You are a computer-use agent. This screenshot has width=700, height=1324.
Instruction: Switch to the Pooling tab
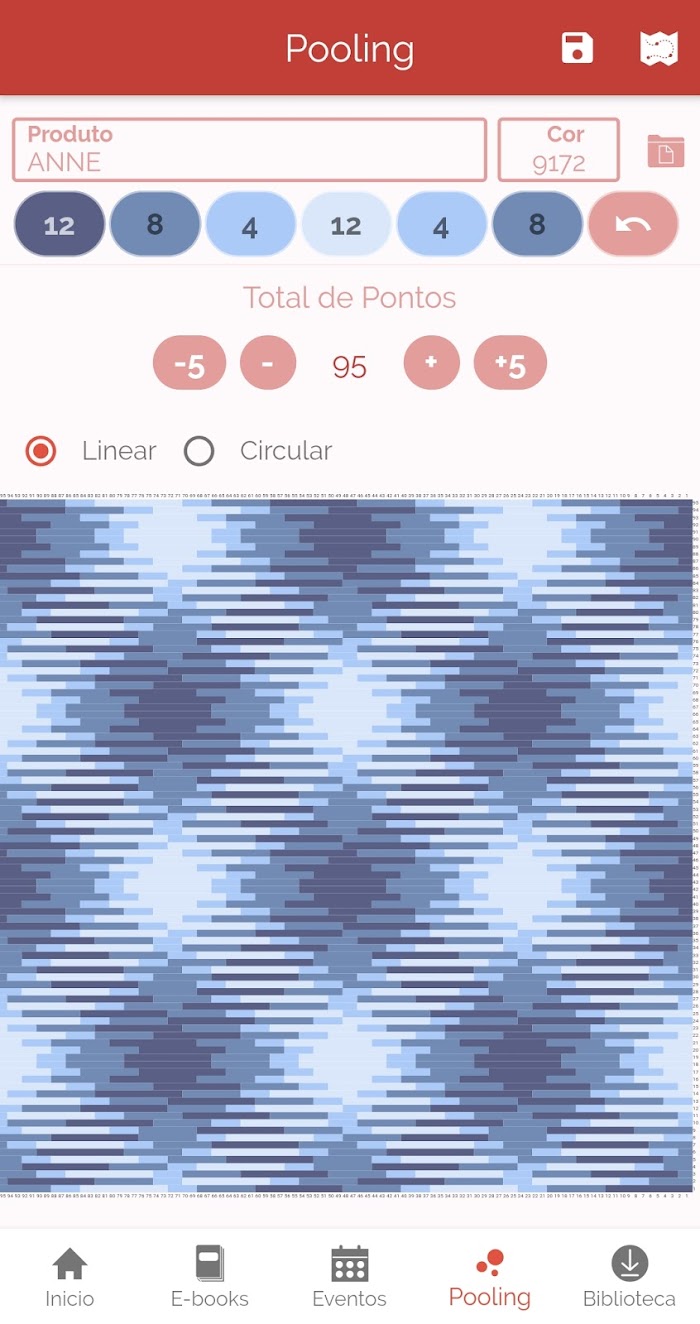click(x=490, y=1277)
